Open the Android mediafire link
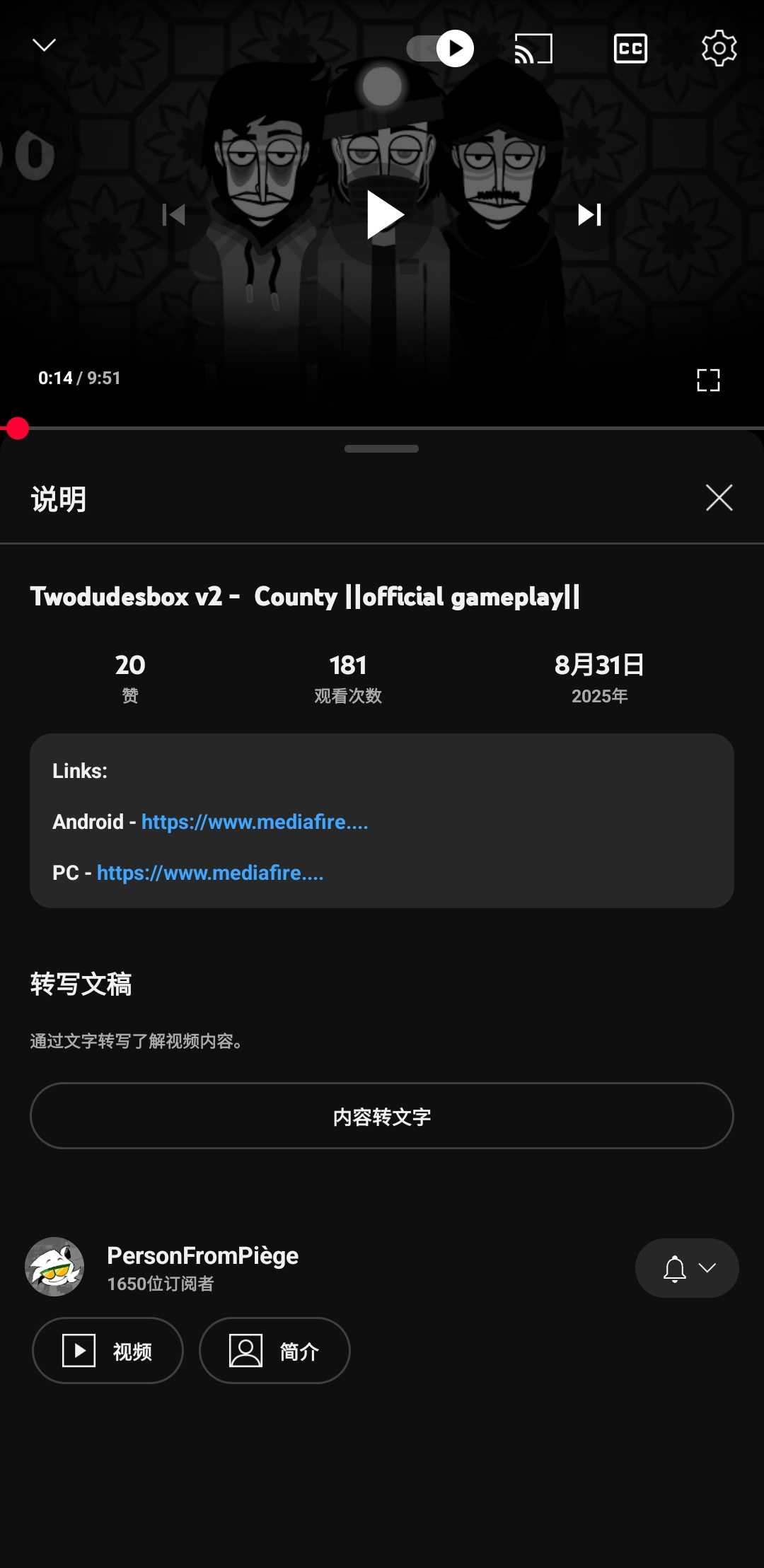This screenshot has height=1568, width=764. click(255, 822)
